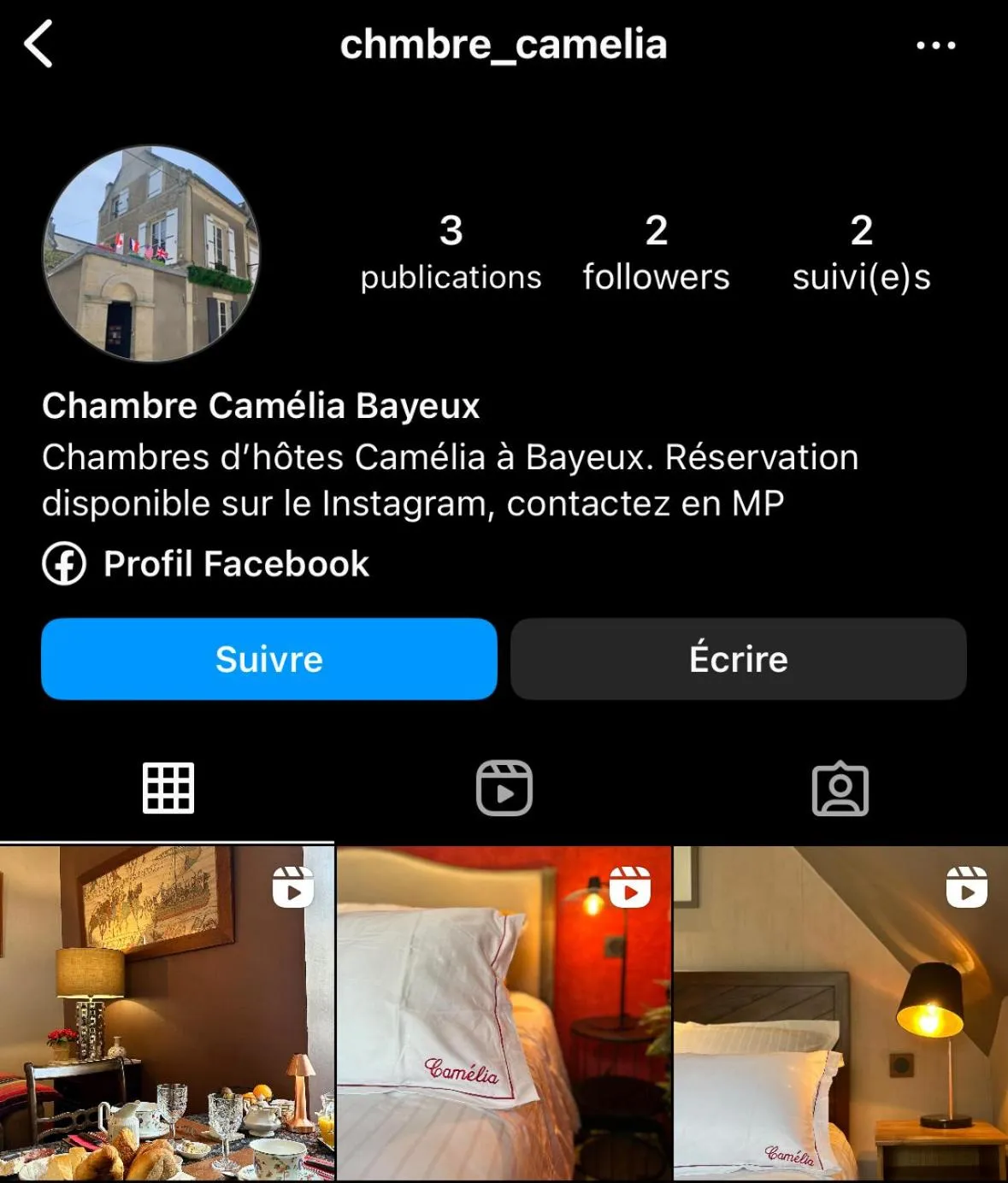The width and height of the screenshot is (1008, 1183).
Task: Open the tagged photos icon
Action: click(840, 789)
